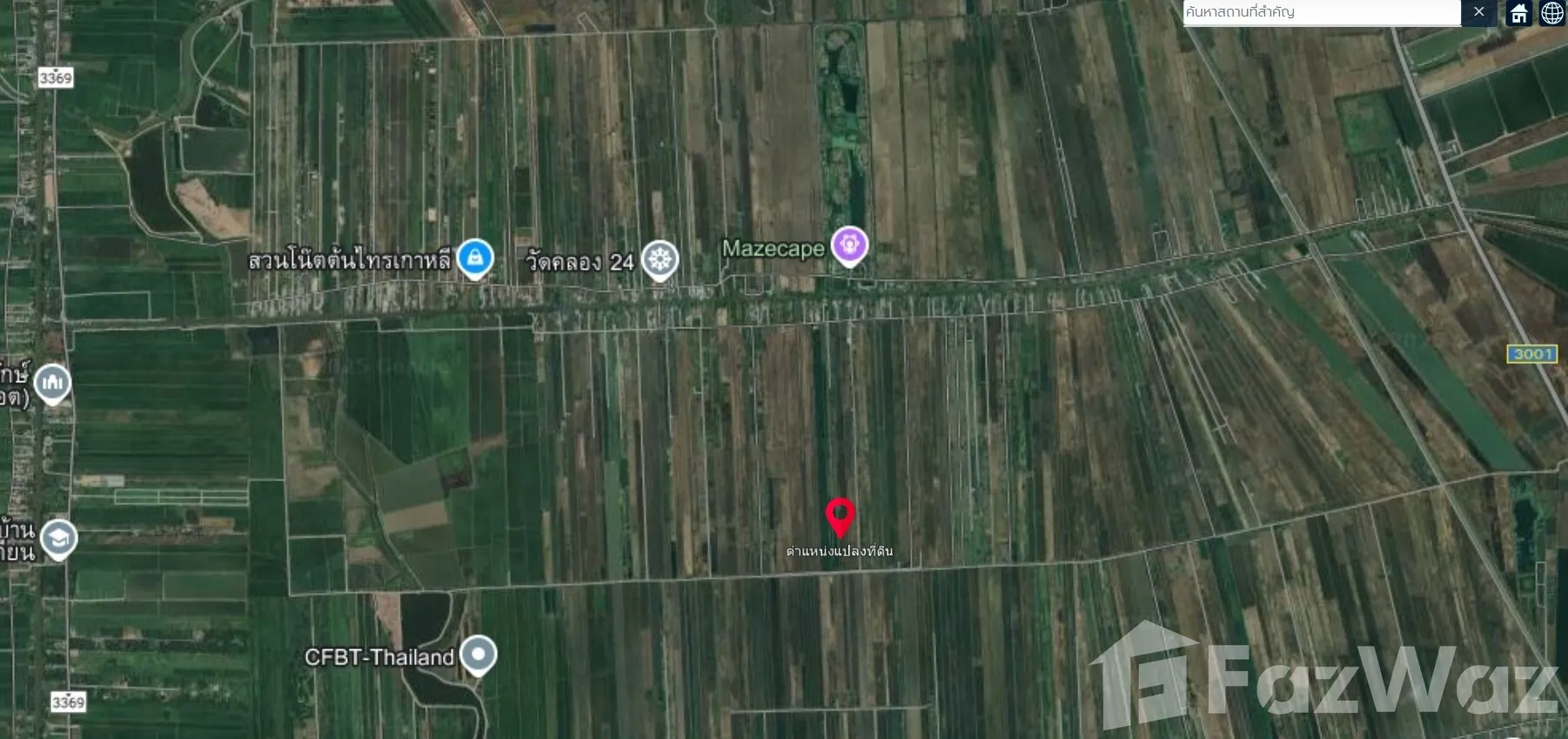The image size is (1568, 739).
Task: Open the วัดคลอง 24 temple marker
Action: click(660, 259)
